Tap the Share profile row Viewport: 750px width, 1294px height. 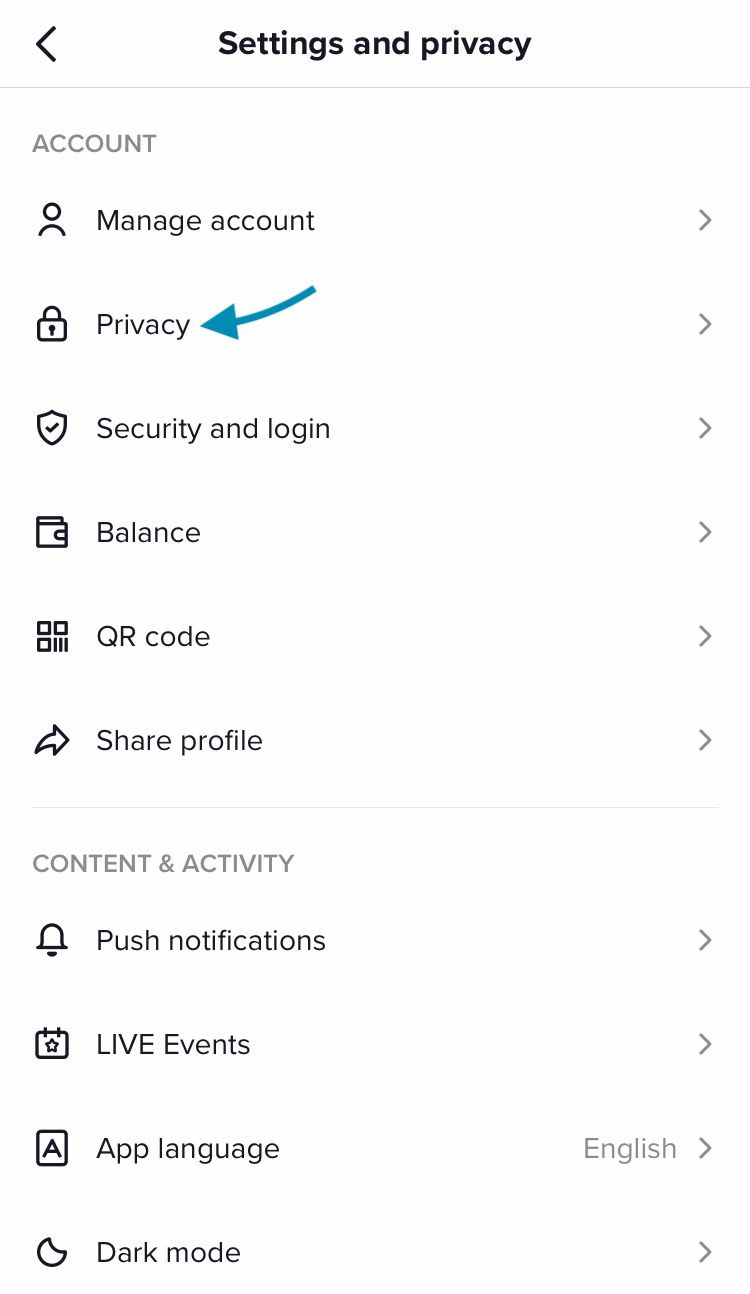(375, 740)
